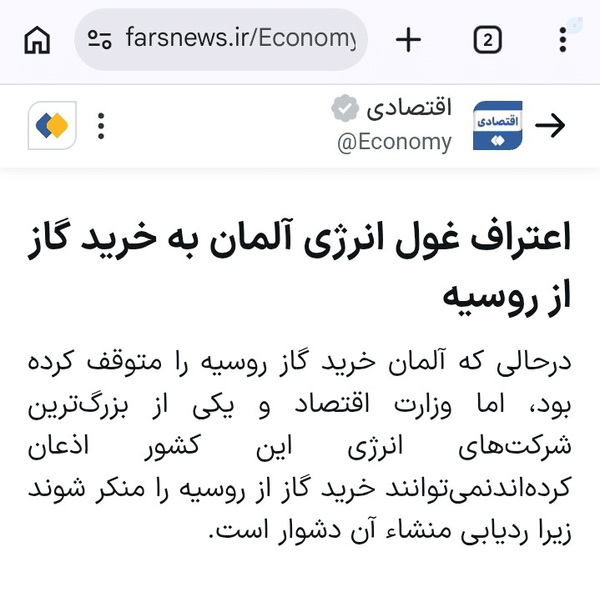600x592 pixels.
Task: Open the @Economy channel name
Action: 395,143
